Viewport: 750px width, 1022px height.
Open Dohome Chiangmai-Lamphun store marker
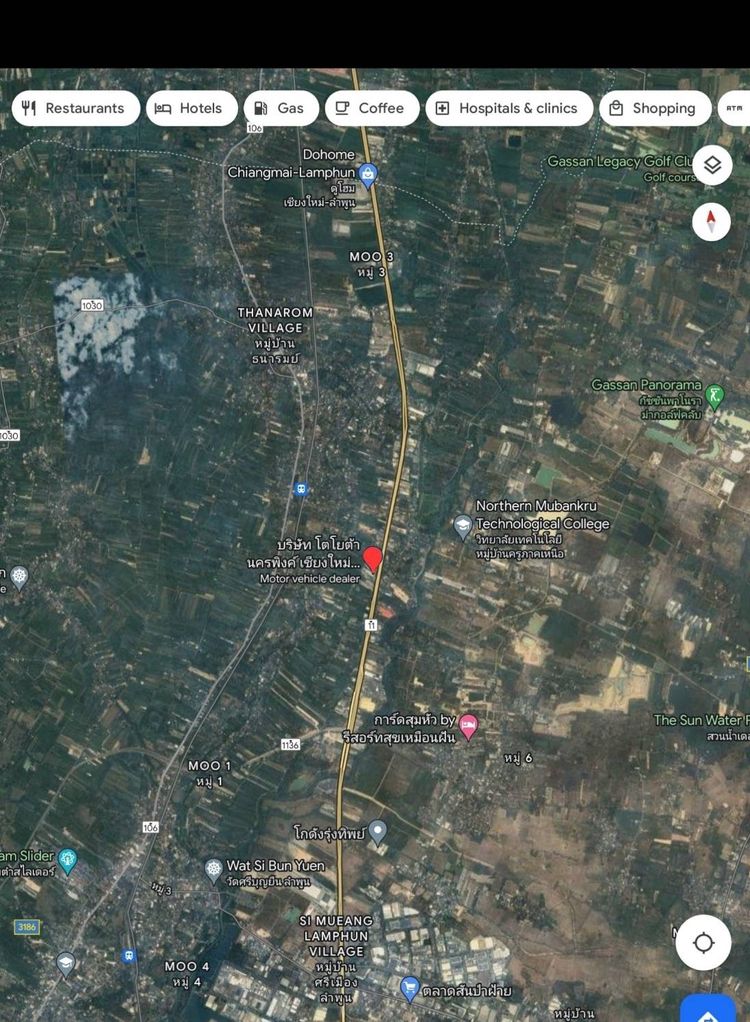tap(369, 176)
